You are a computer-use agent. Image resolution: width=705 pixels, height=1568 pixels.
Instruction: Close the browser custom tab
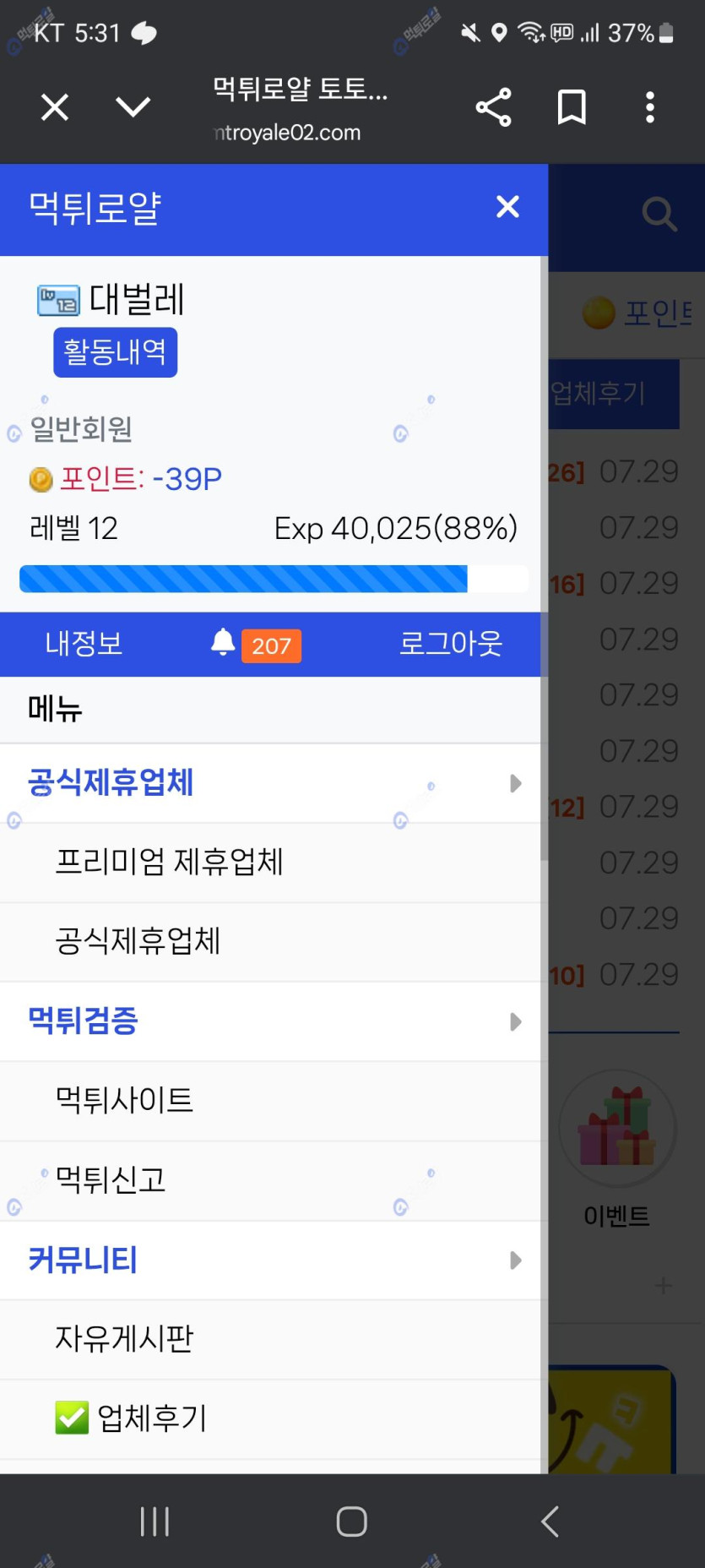click(x=55, y=107)
